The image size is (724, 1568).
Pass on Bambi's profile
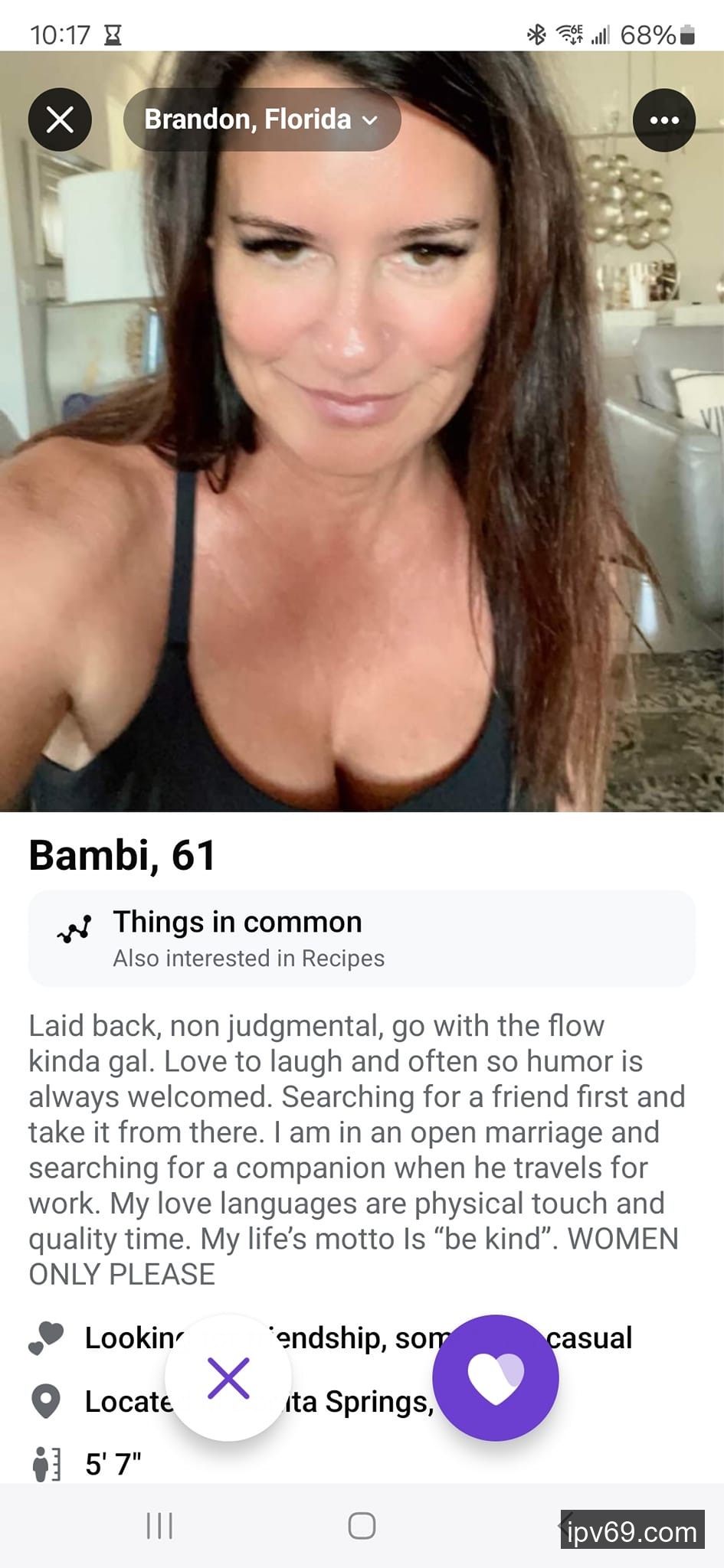coord(228,1378)
